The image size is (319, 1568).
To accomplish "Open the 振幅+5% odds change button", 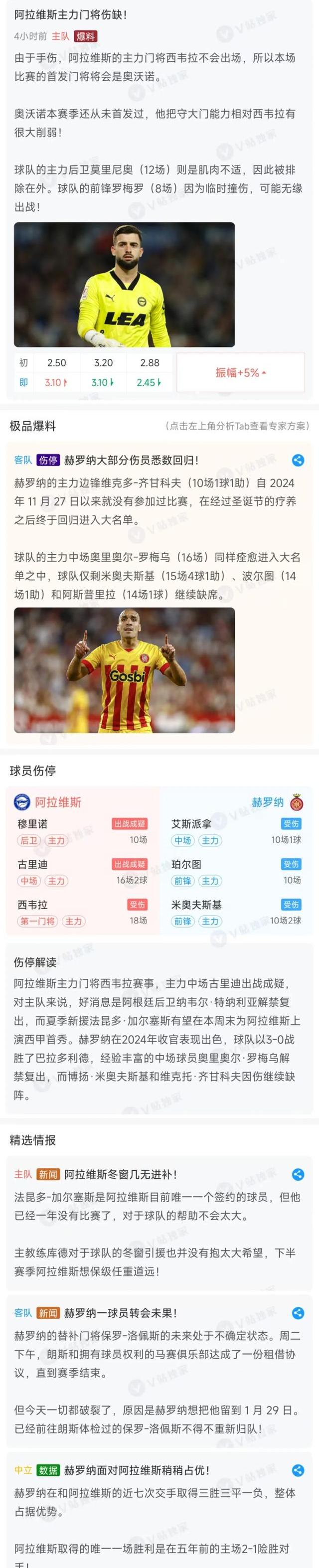I will (x=240, y=372).
